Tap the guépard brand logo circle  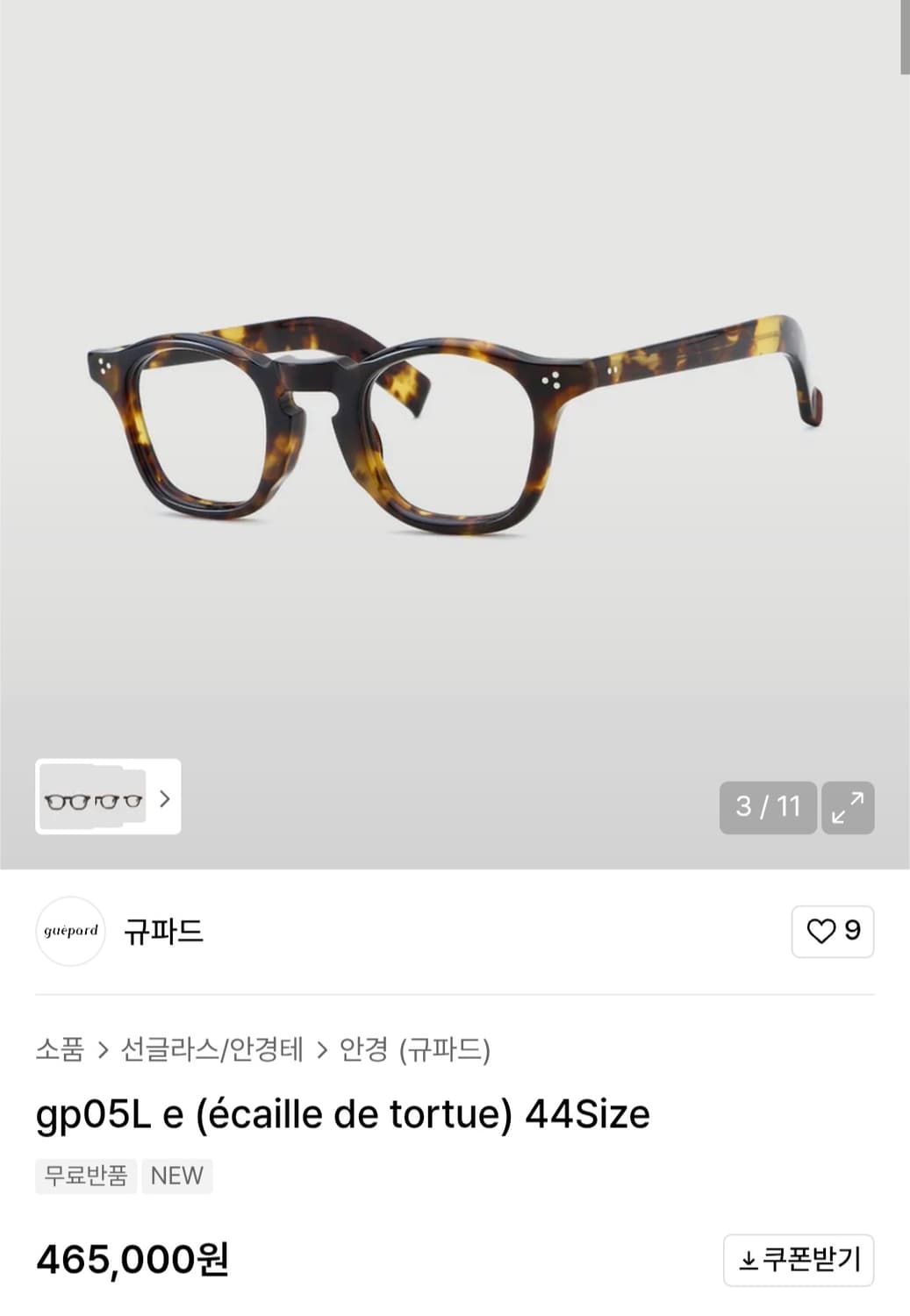70,932
